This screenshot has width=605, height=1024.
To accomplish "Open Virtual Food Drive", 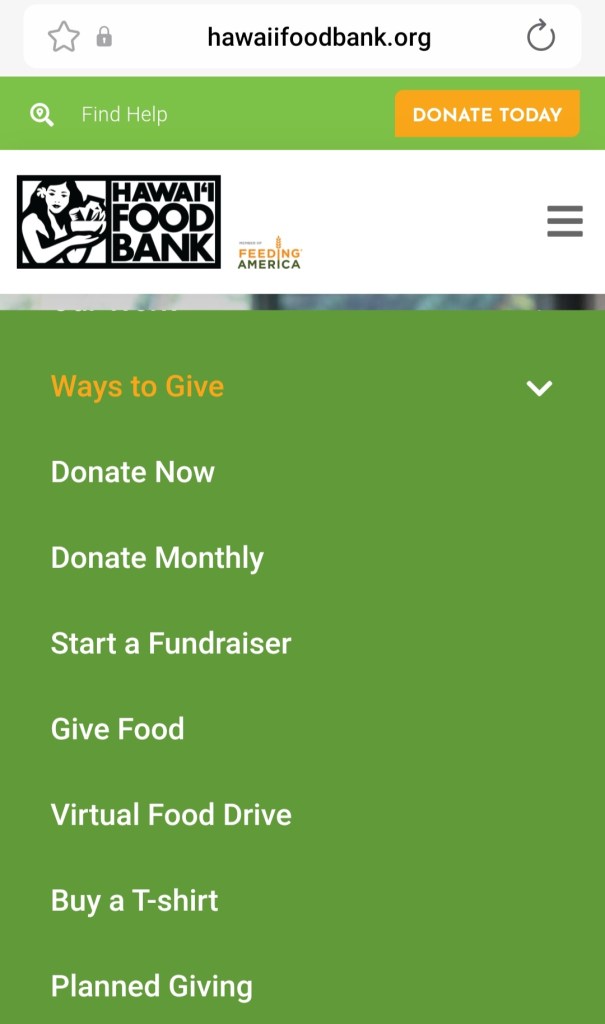I will tap(171, 814).
